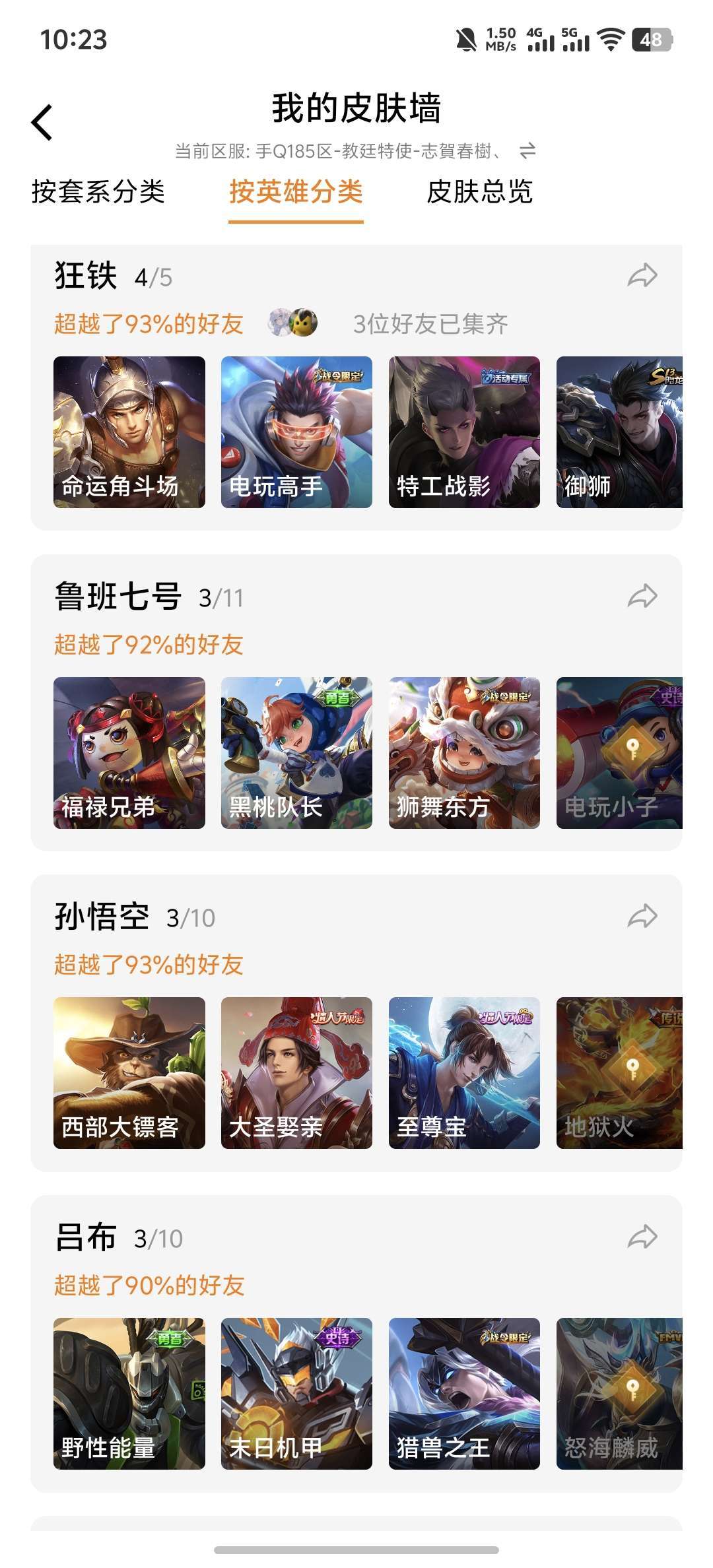Screen dimensions: 713x1568
Task: Open the 猎兽之王 skin tile
Action: click(x=464, y=1394)
